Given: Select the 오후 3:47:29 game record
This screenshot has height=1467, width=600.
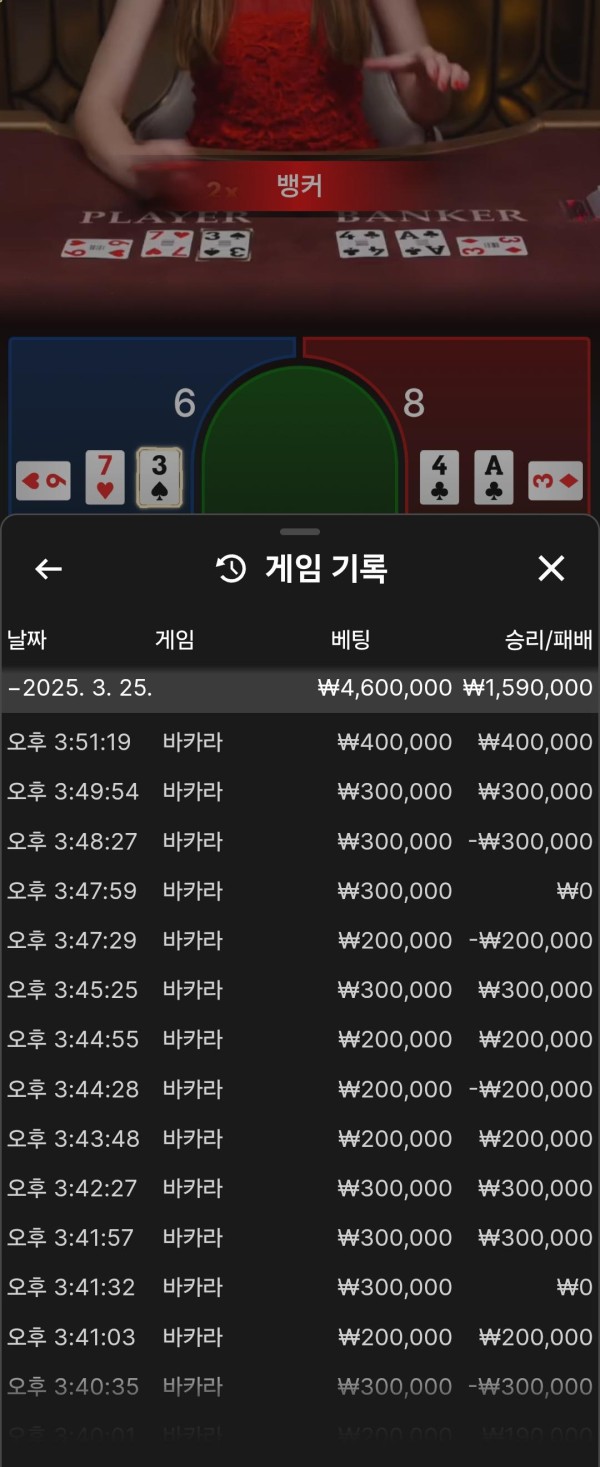Looking at the screenshot, I should [300, 940].
